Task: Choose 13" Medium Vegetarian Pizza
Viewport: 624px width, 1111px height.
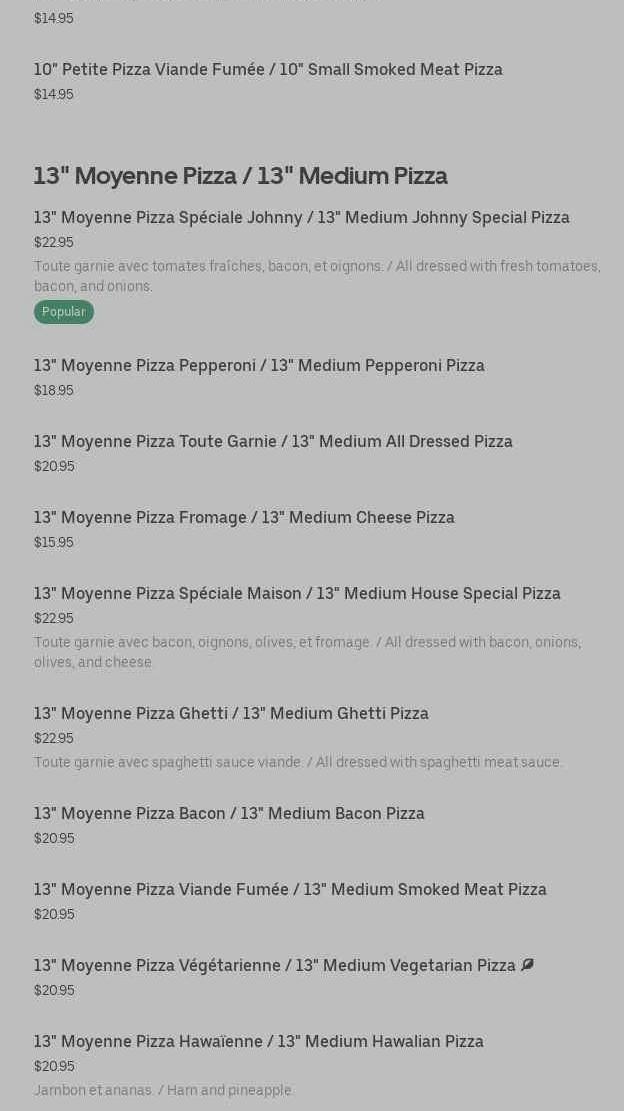Action: click(275, 966)
